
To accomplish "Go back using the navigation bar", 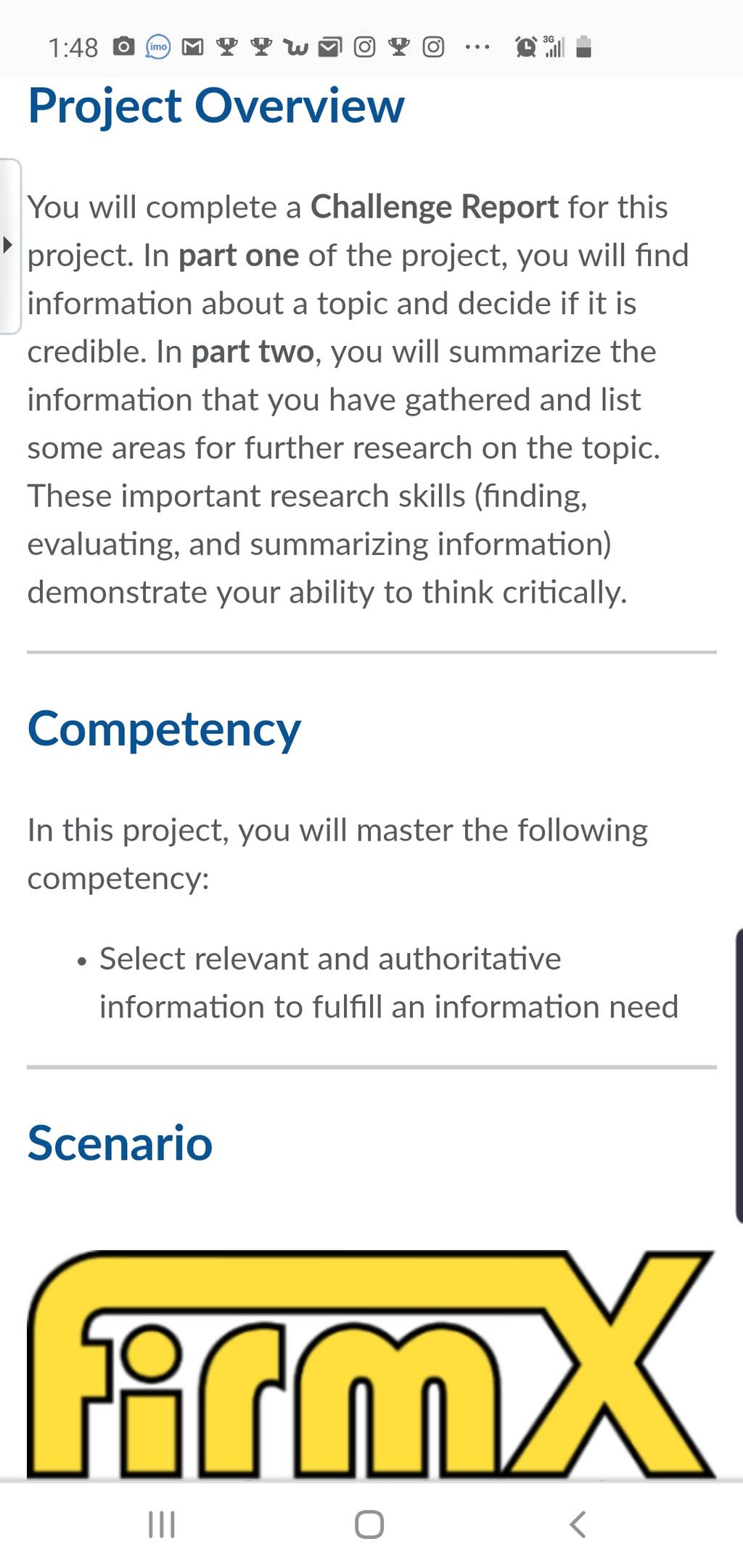I will [x=578, y=1524].
